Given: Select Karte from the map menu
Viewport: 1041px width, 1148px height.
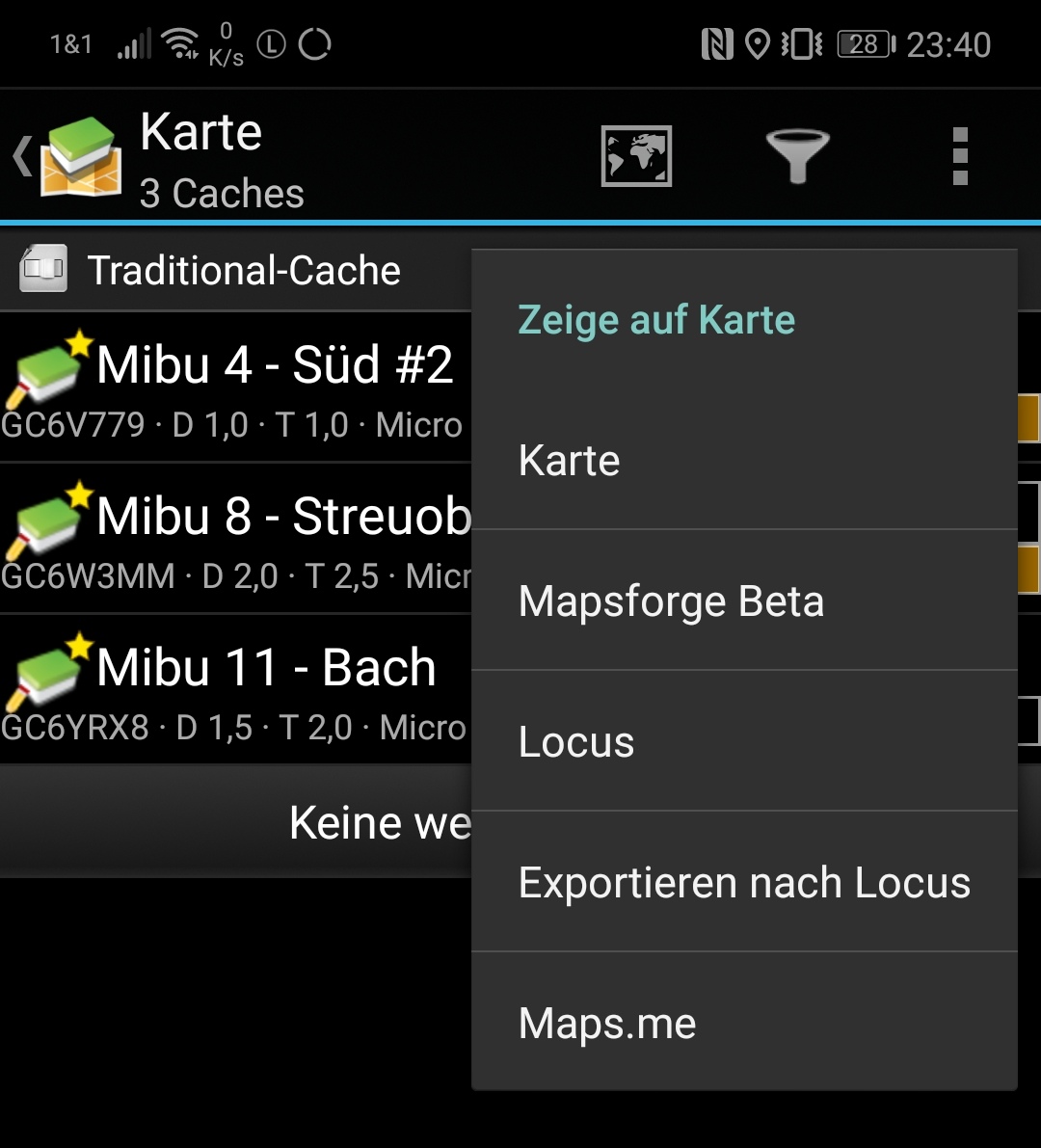Looking at the screenshot, I should pos(743,461).
